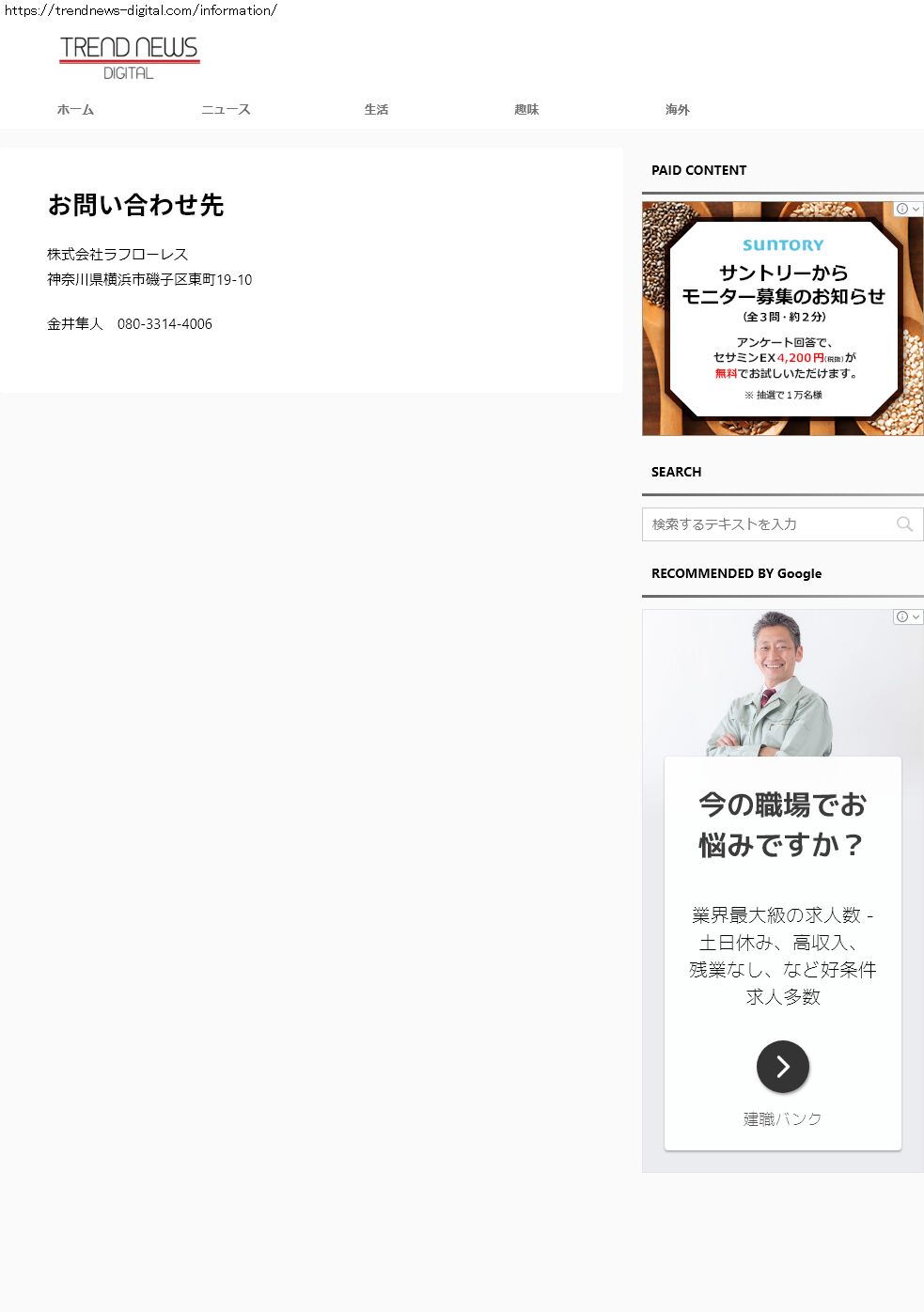Select the 生活 menu item

point(376,110)
